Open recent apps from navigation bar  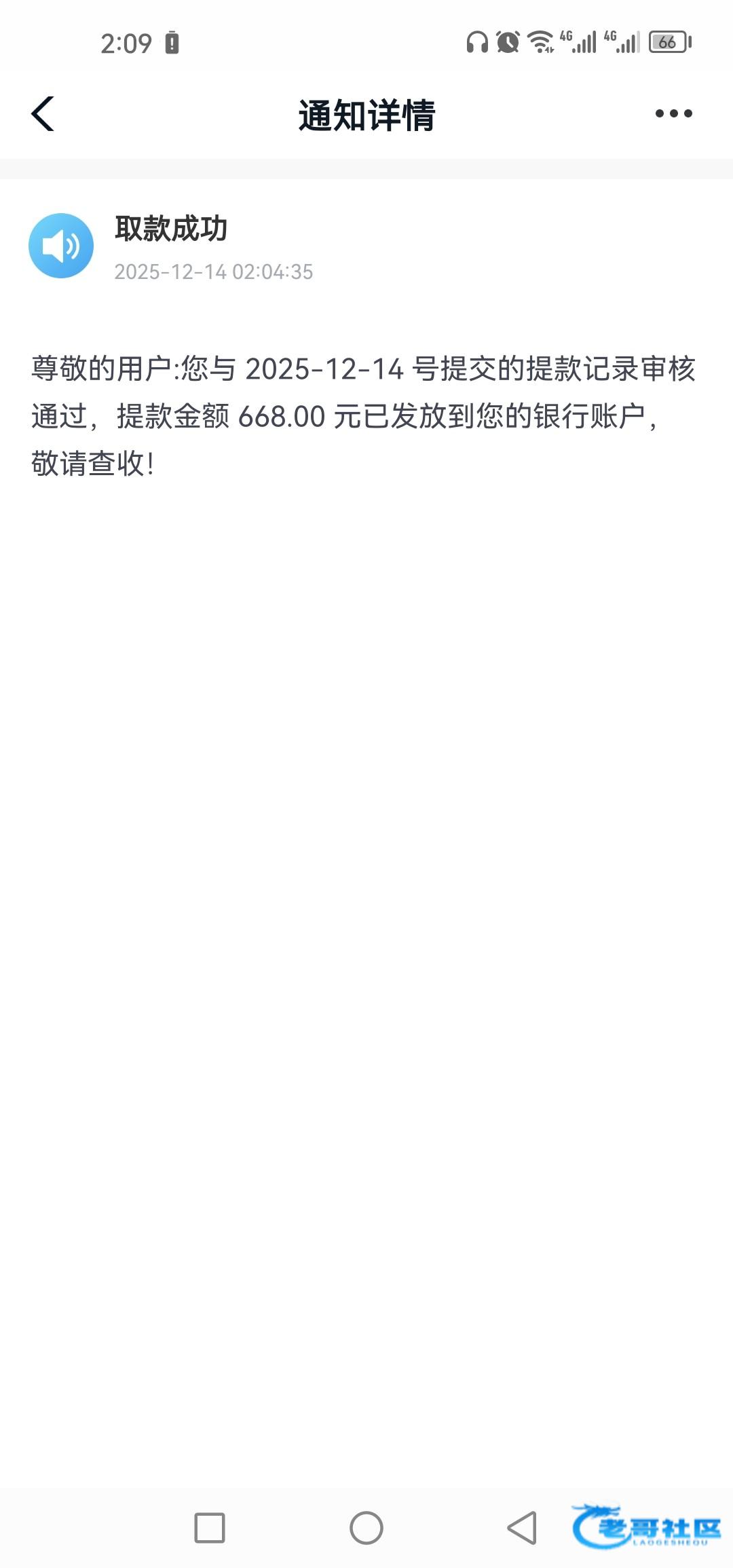tap(210, 1528)
